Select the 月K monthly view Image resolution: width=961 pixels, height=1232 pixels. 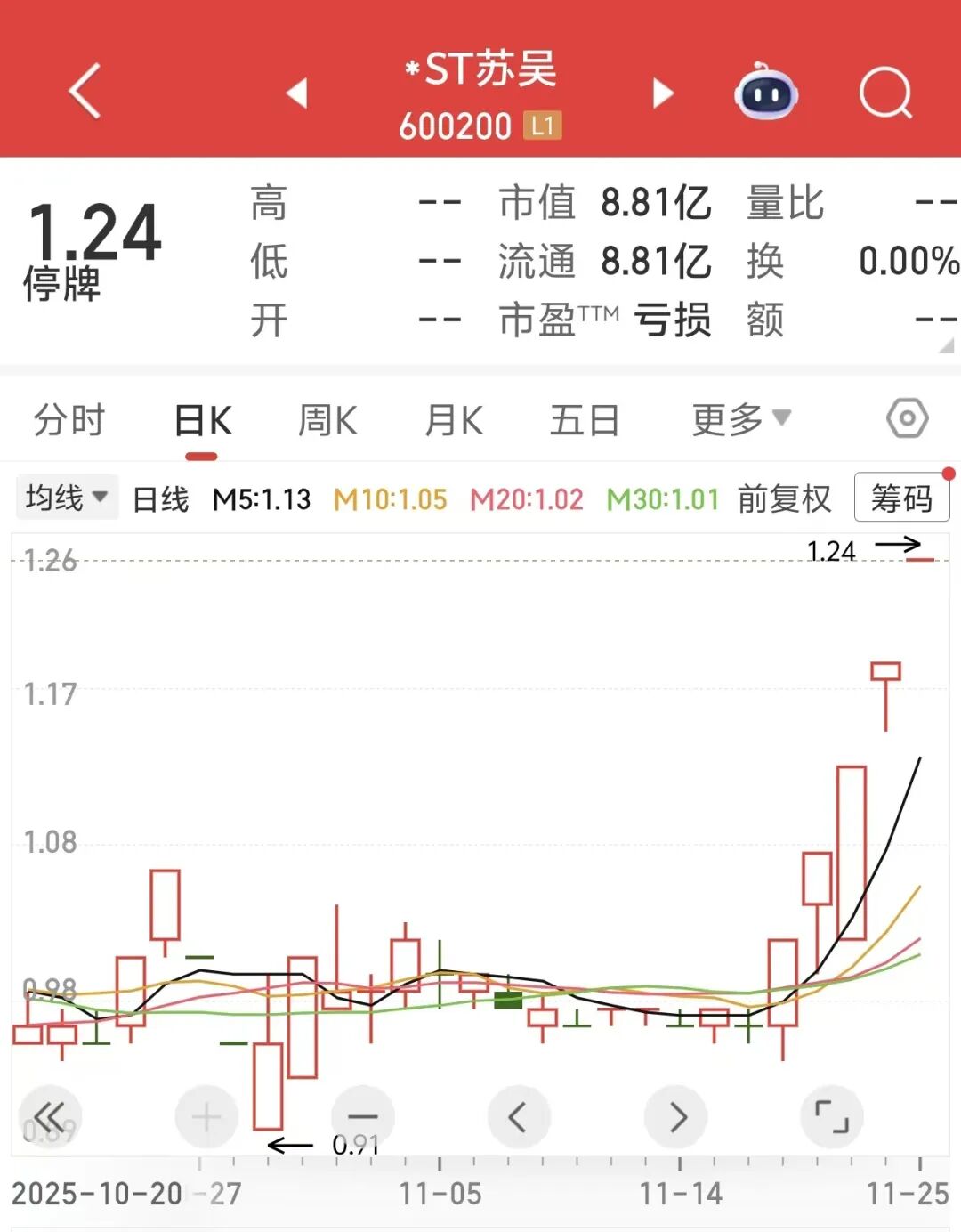[x=454, y=417]
